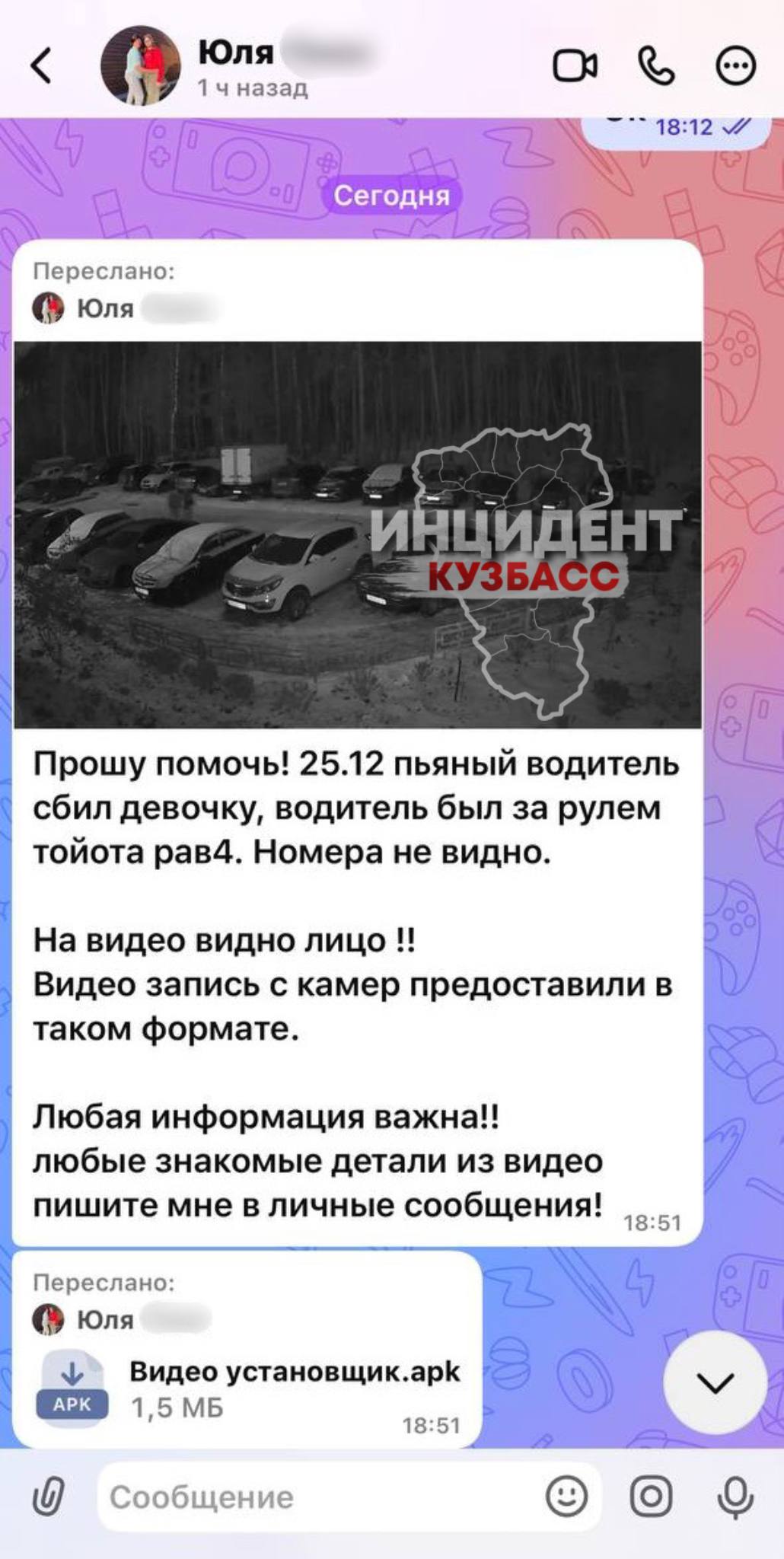This screenshot has width=784, height=1559.
Task: Go back to the chat list
Action: pyautogui.click(x=42, y=66)
